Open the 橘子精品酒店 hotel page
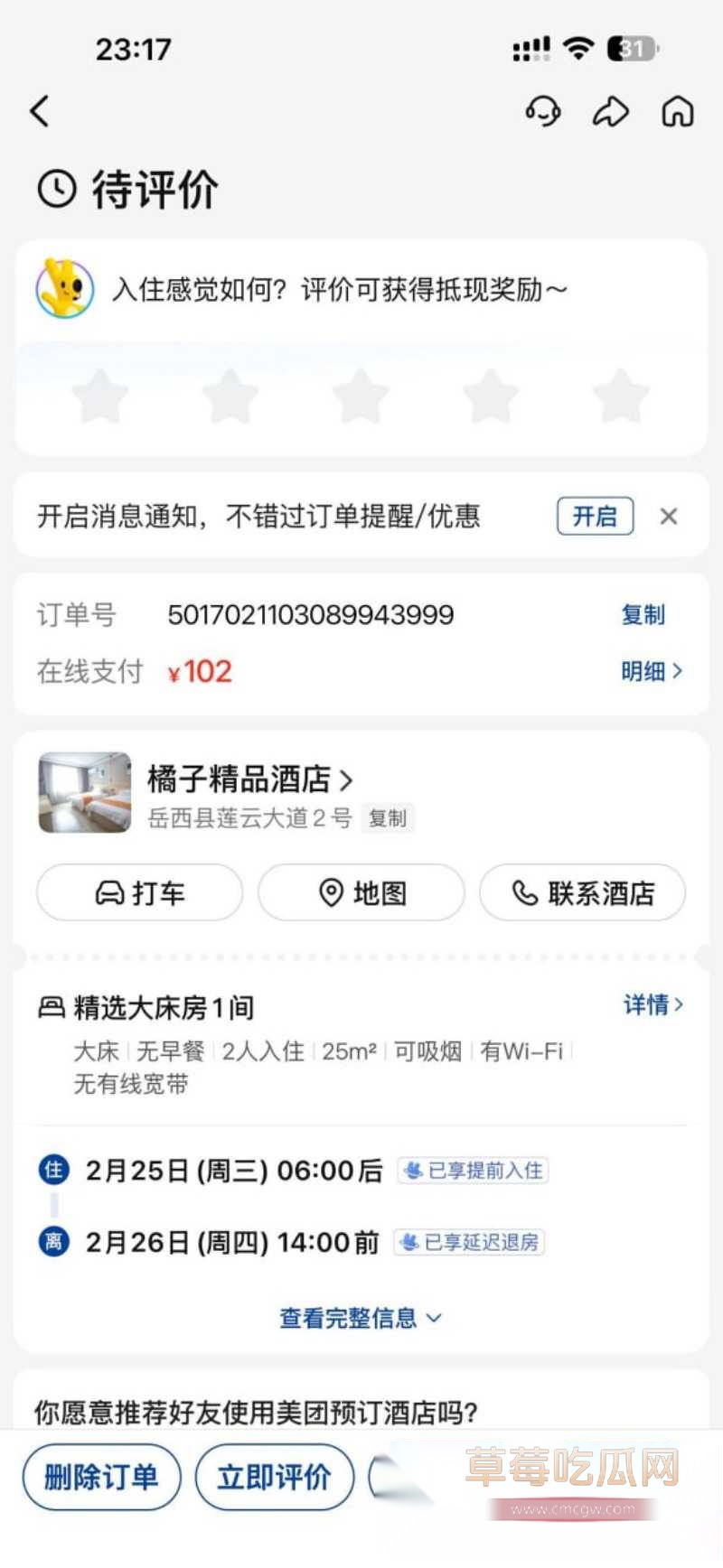 [x=249, y=779]
